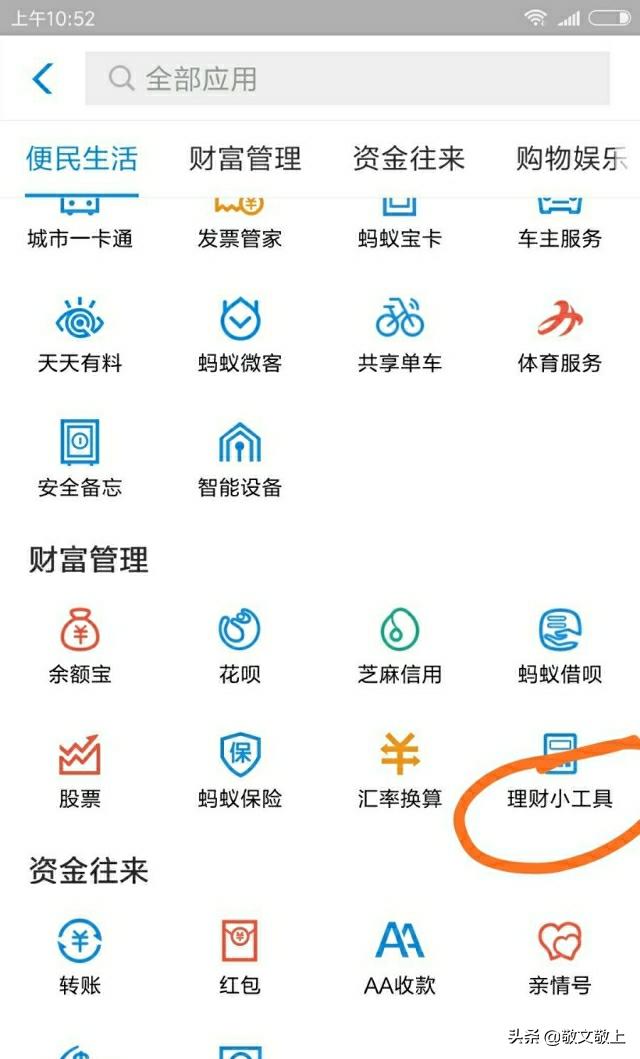The width and height of the screenshot is (640, 1059).
Task: Open 理财小工具
Action: coord(560,771)
